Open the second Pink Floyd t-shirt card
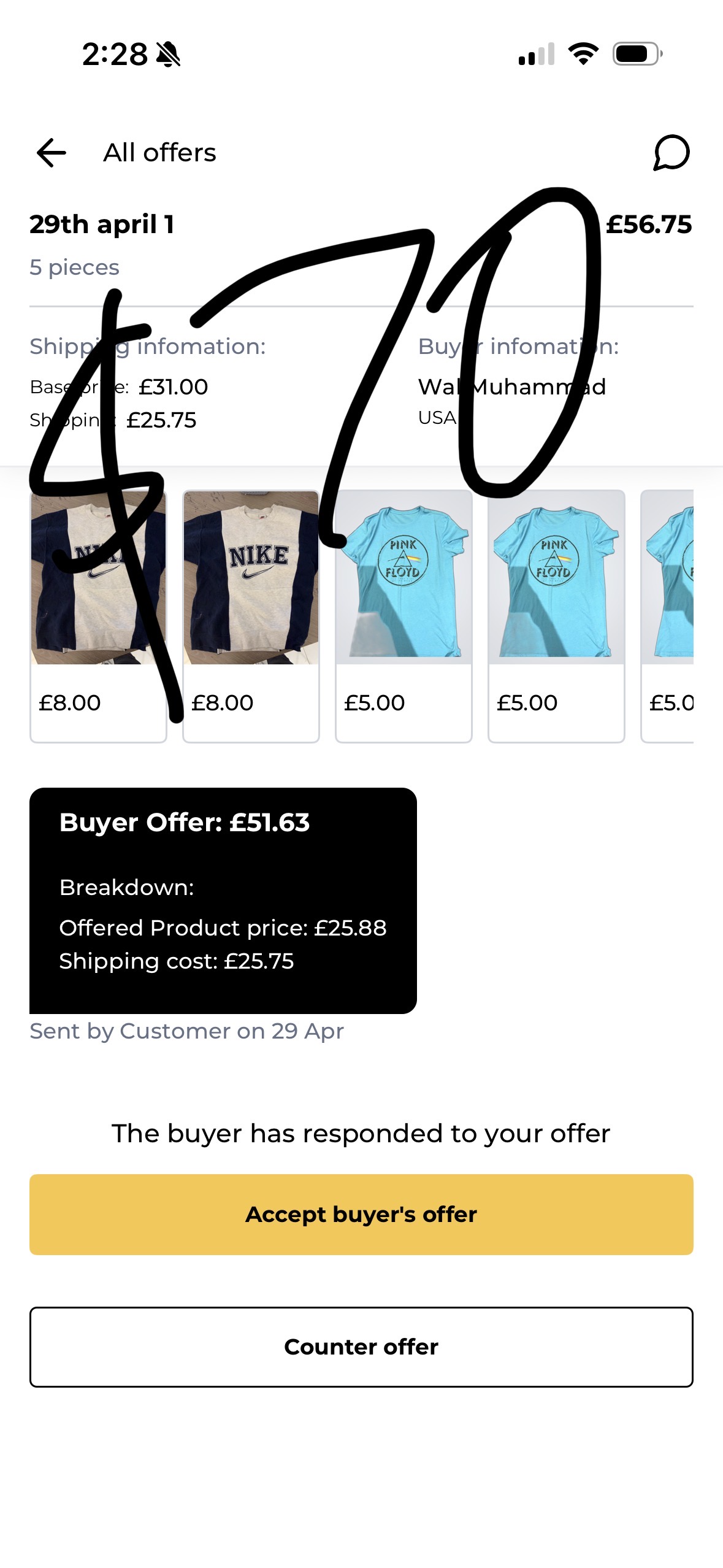 pos(556,617)
